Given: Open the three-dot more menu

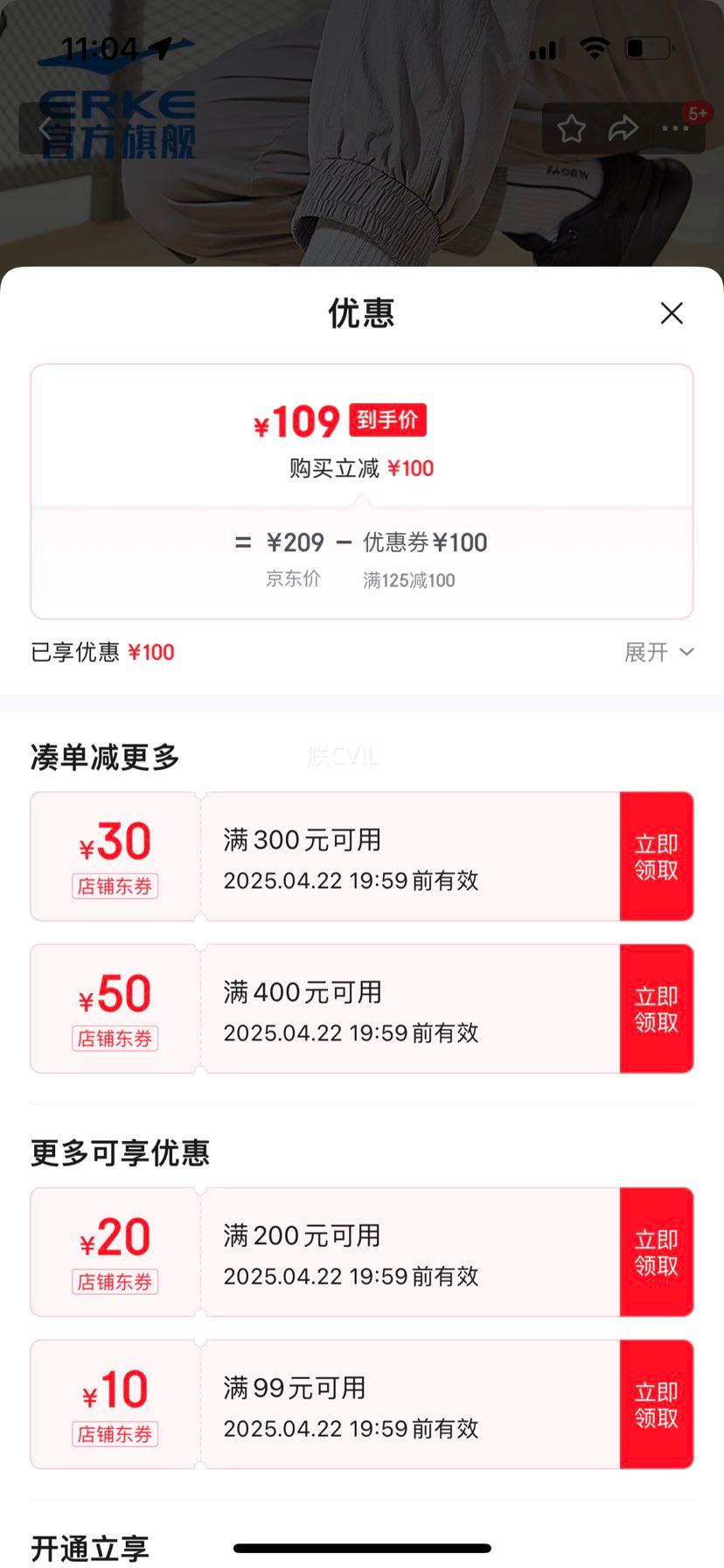Looking at the screenshot, I should [675, 129].
